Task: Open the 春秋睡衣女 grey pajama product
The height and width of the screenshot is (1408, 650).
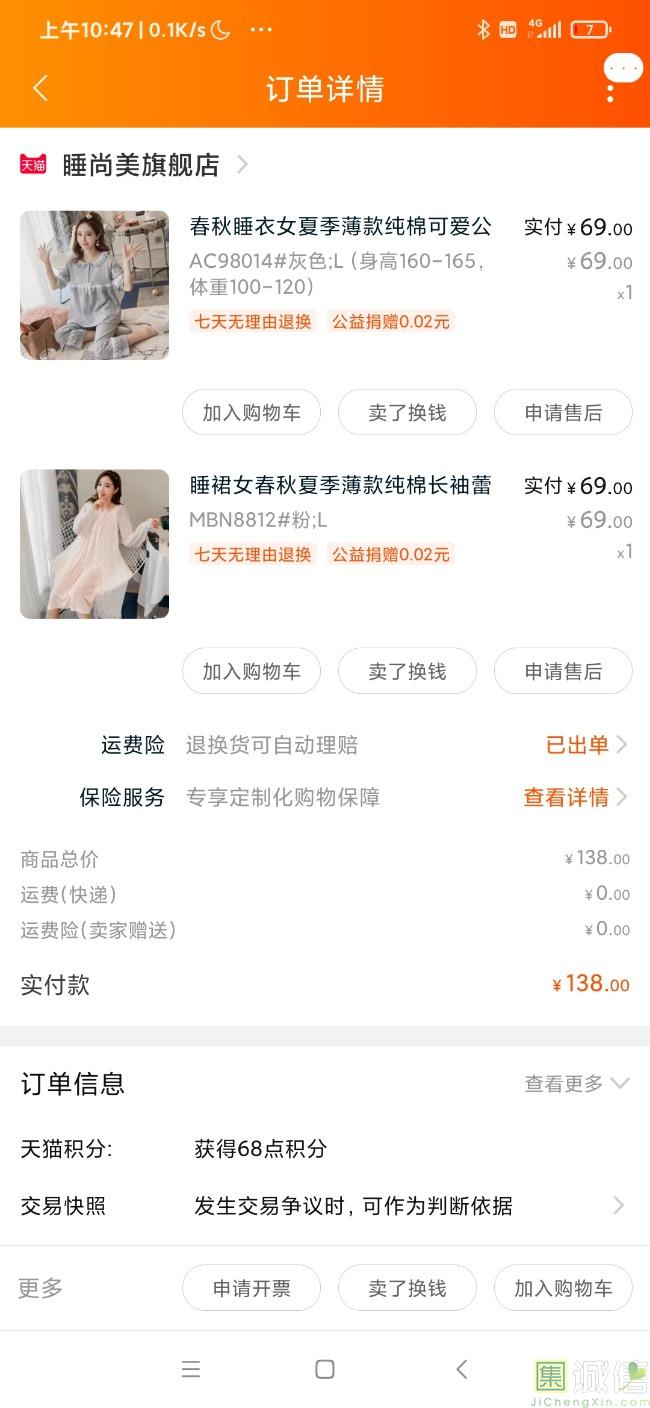Action: coord(340,227)
